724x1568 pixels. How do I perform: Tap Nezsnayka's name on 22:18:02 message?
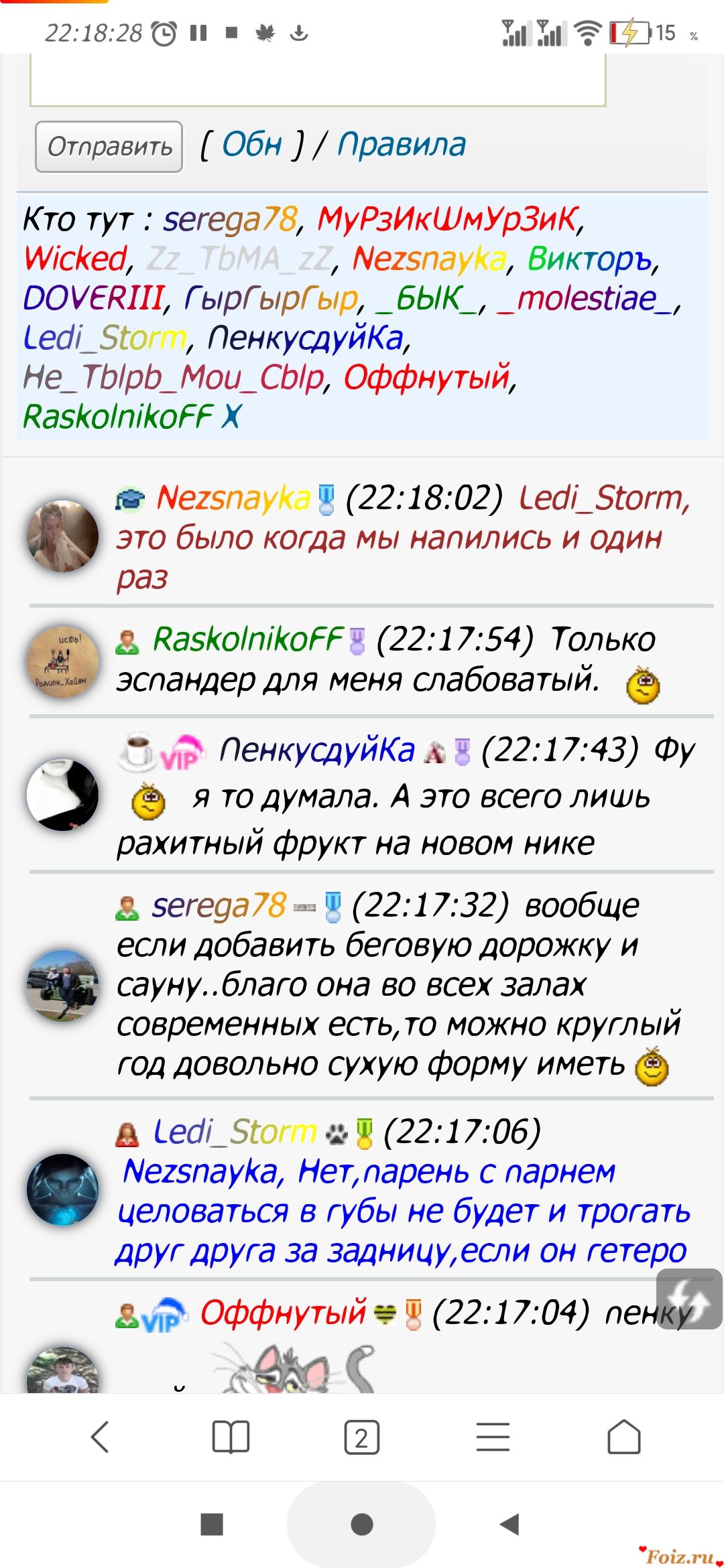233,498
